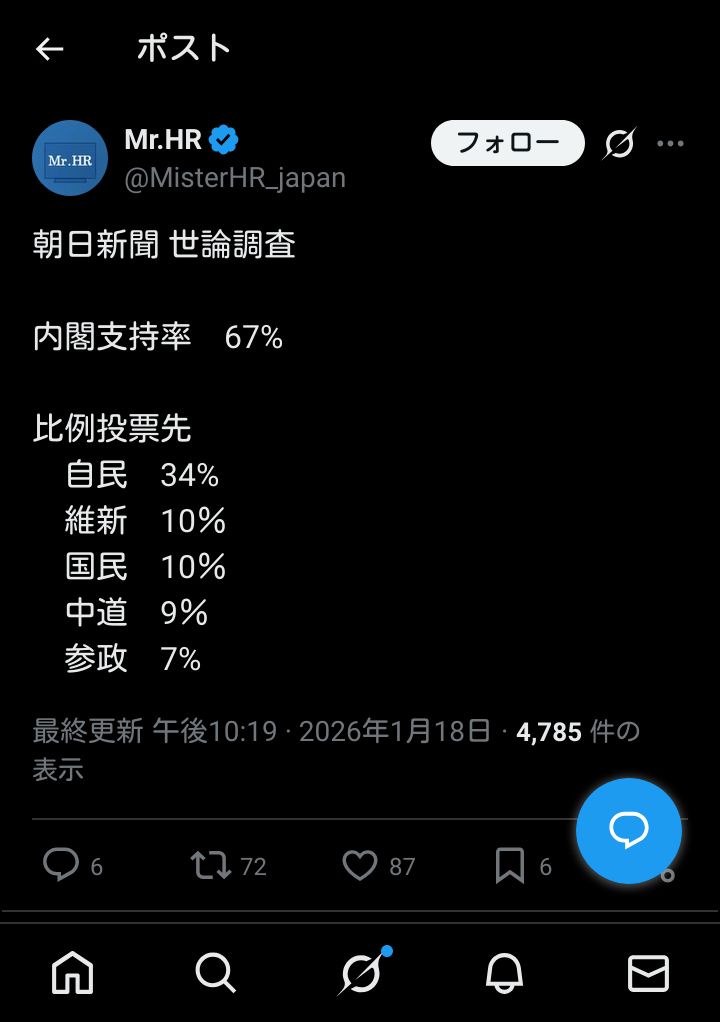Image resolution: width=720 pixels, height=1022 pixels.
Task: Open the Messages envelope tab
Action: 647,972
